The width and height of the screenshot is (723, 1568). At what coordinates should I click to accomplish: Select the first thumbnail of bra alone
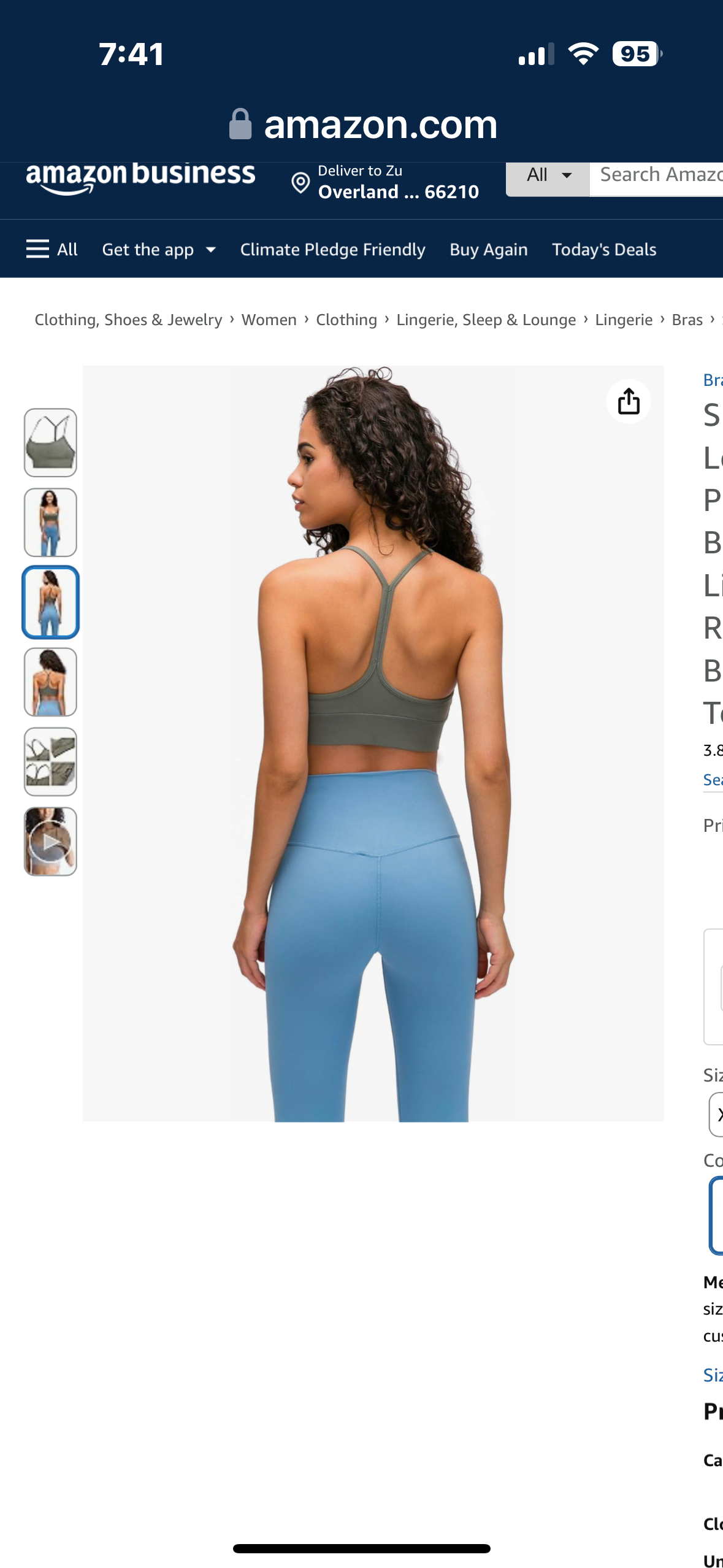pos(50,442)
